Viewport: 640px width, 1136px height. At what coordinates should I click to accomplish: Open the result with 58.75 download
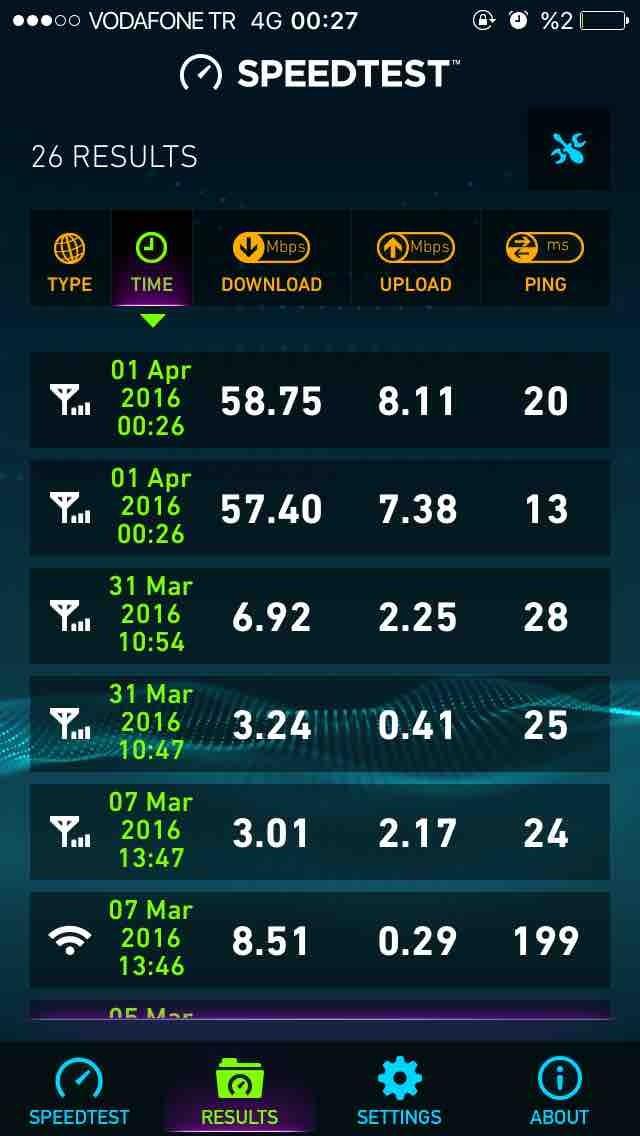320,400
